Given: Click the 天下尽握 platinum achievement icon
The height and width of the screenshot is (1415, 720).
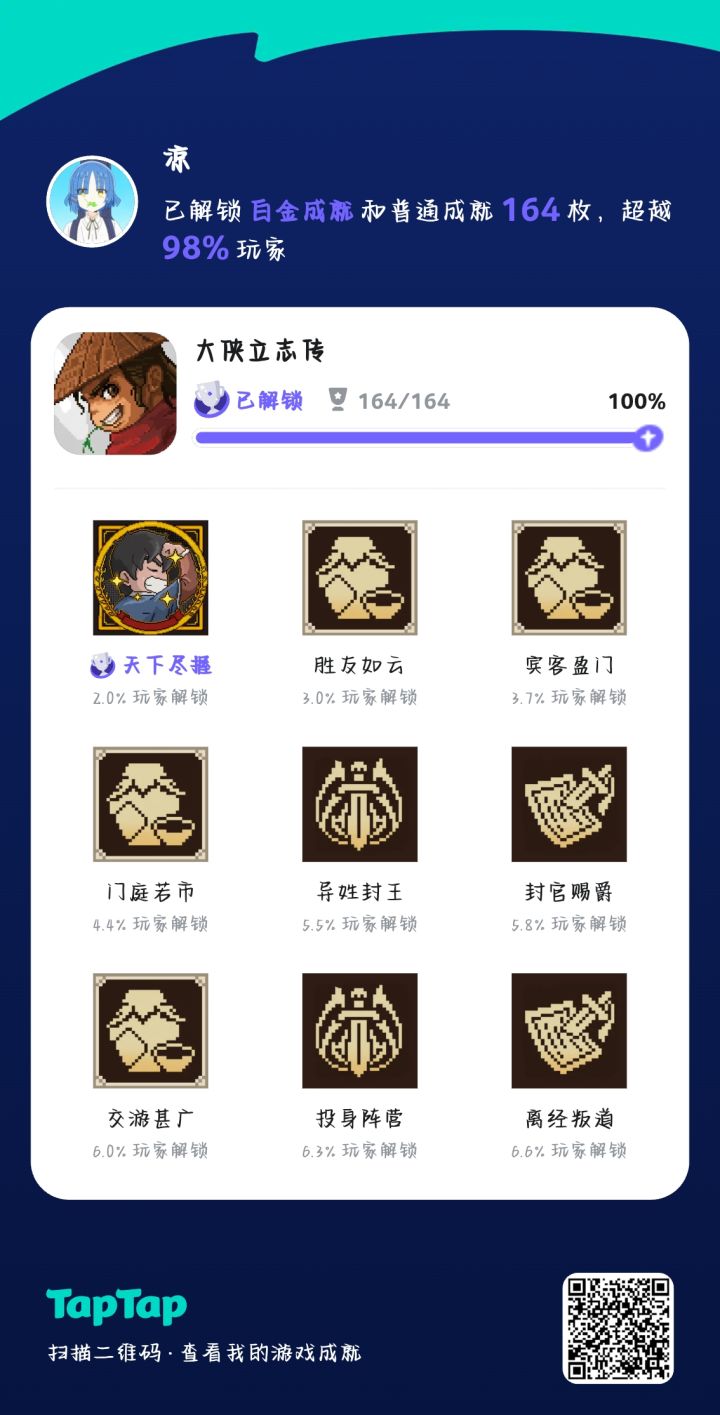Looking at the screenshot, I should point(150,580).
